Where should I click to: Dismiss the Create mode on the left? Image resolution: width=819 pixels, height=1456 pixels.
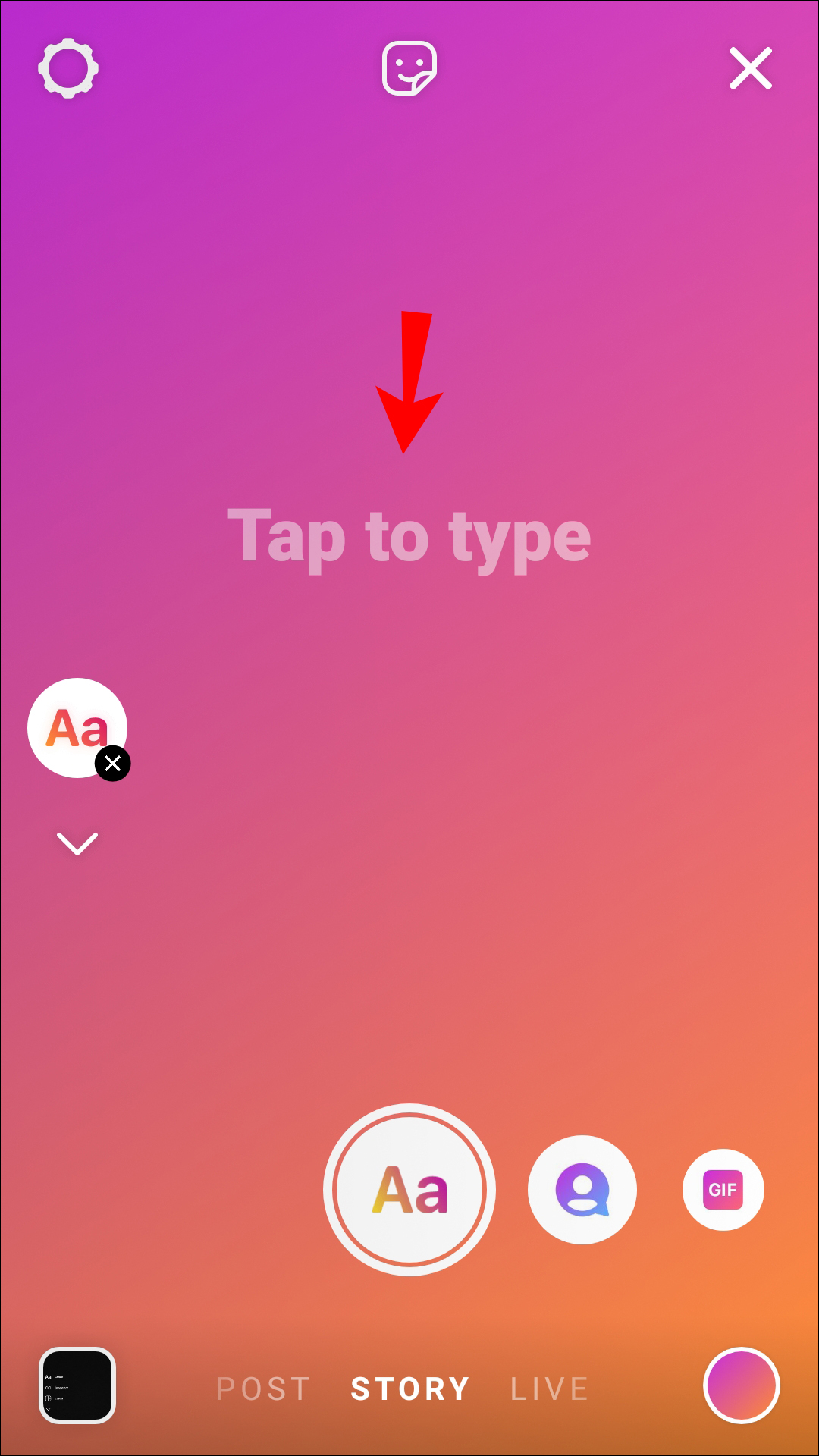(113, 763)
